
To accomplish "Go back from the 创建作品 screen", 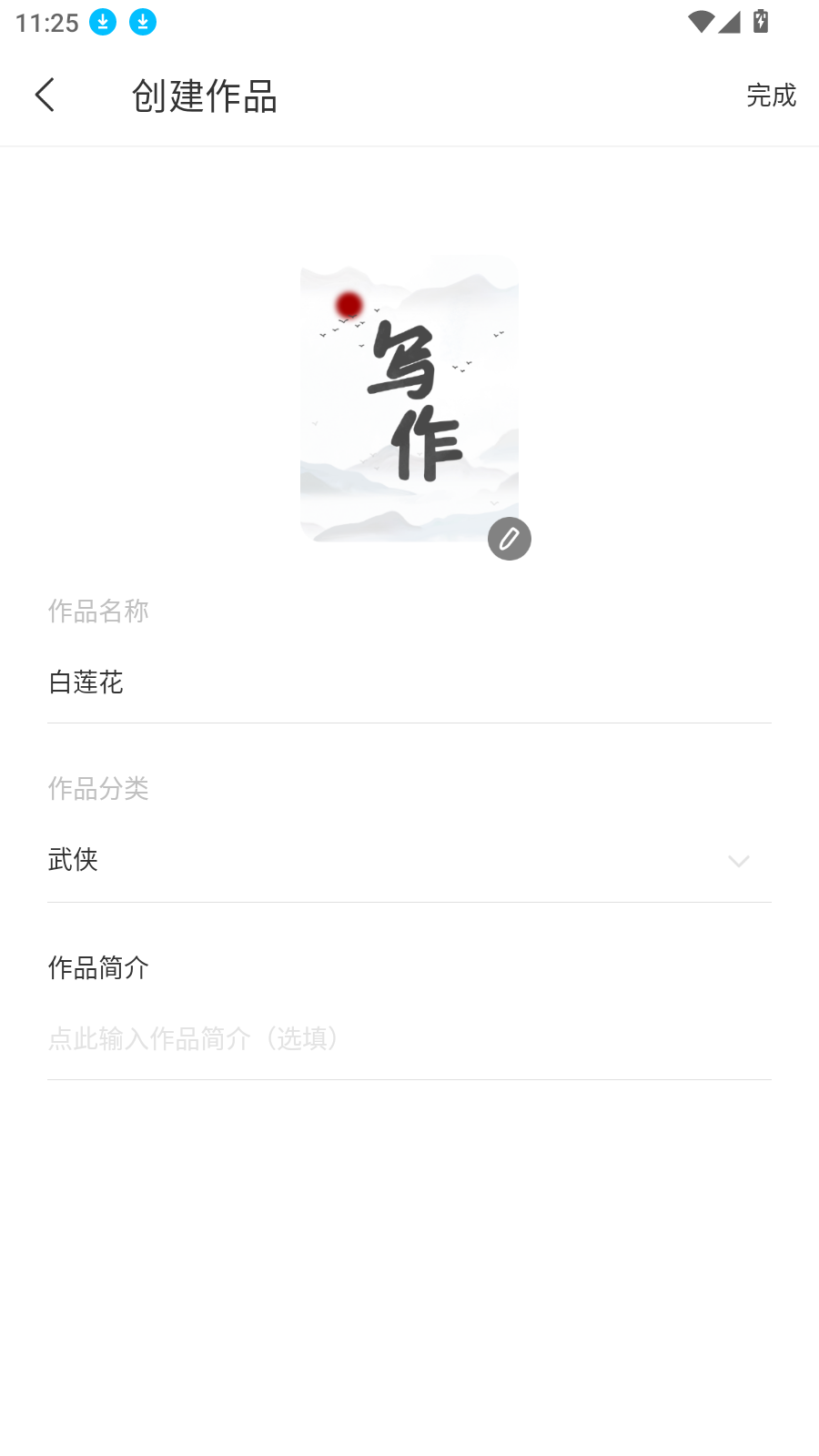I will (x=45, y=95).
